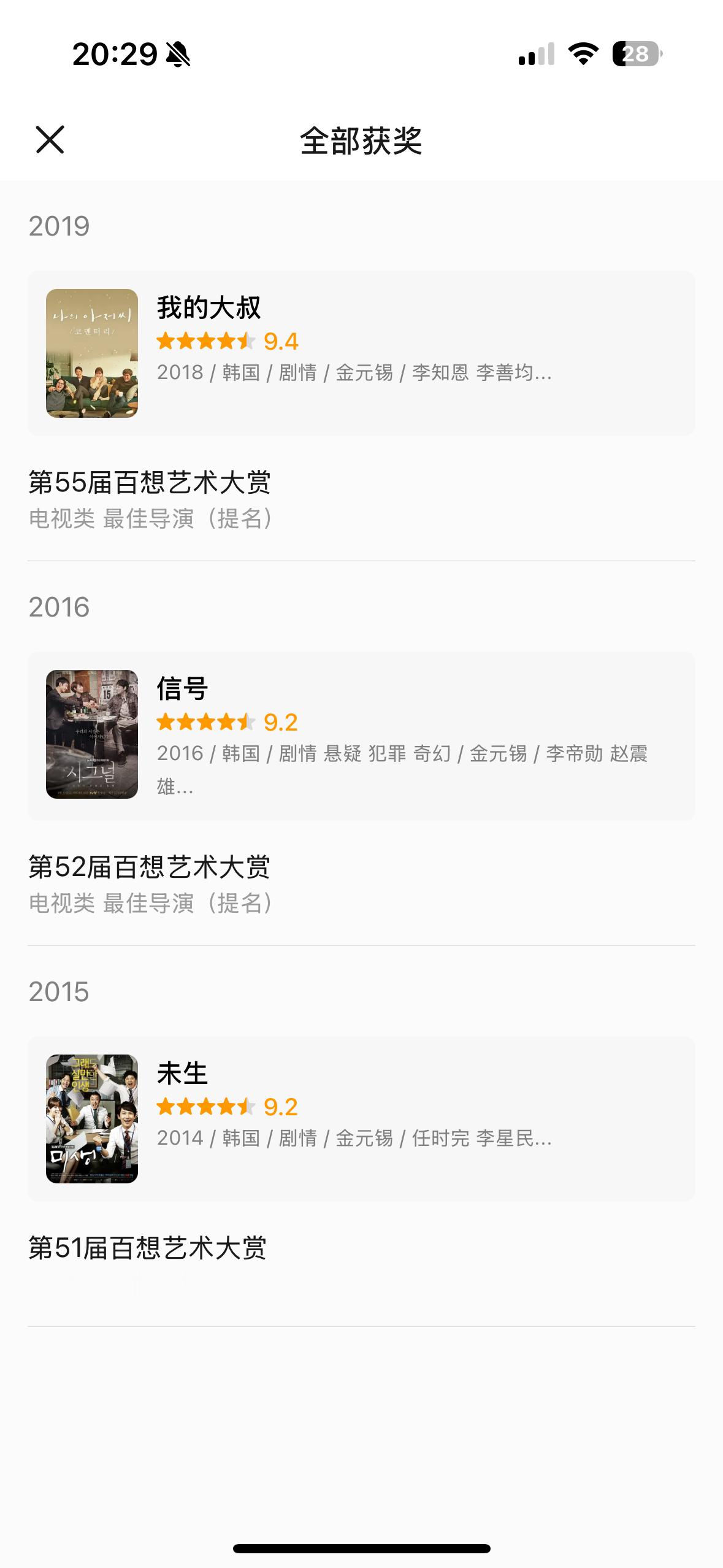Close the 全部获奖 awards page

point(50,140)
